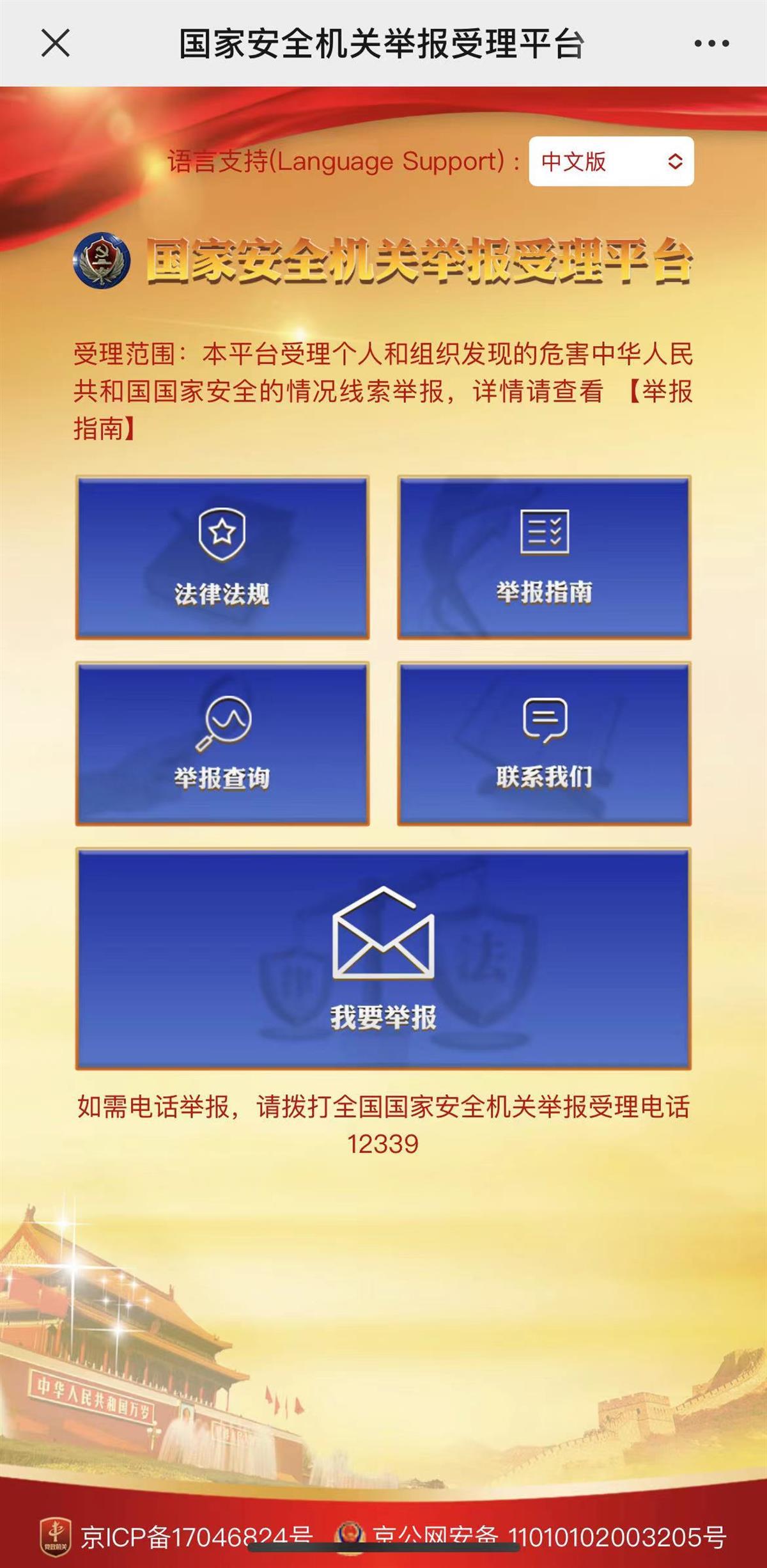The width and height of the screenshot is (767, 1568).
Task: Open the 举报指南 tile
Action: pos(544,556)
